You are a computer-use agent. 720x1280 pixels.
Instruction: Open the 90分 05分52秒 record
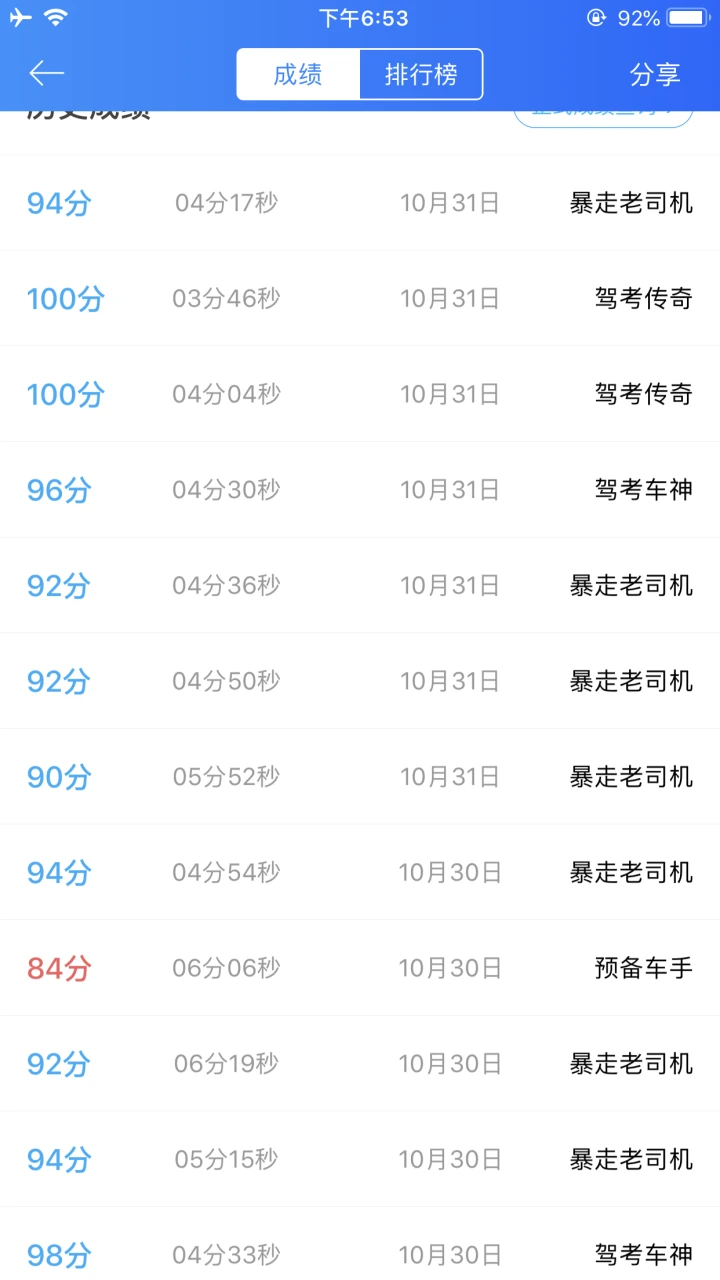[360, 777]
